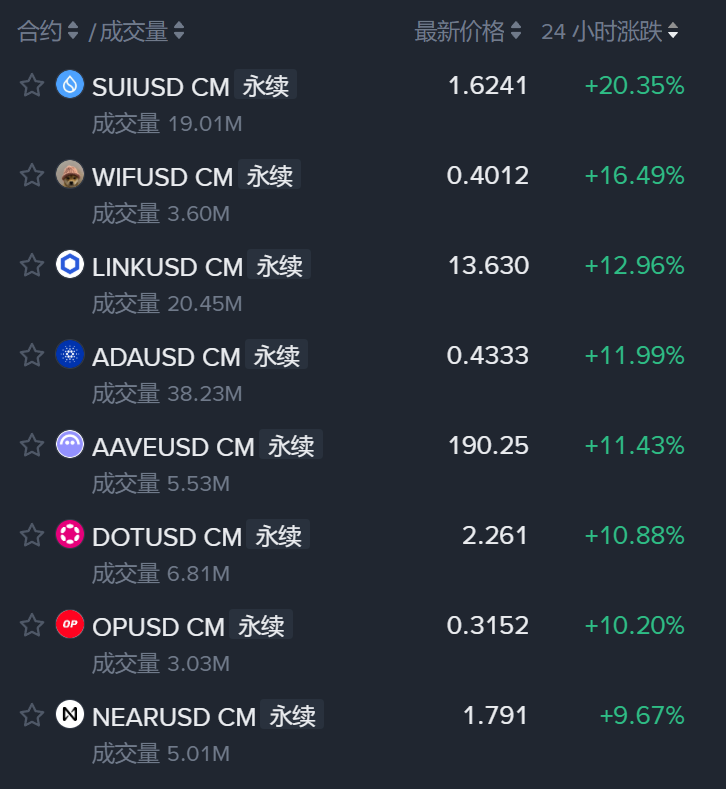Click the green +20.35% change value
Image resolution: width=726 pixels, height=789 pixels.
coord(634,85)
